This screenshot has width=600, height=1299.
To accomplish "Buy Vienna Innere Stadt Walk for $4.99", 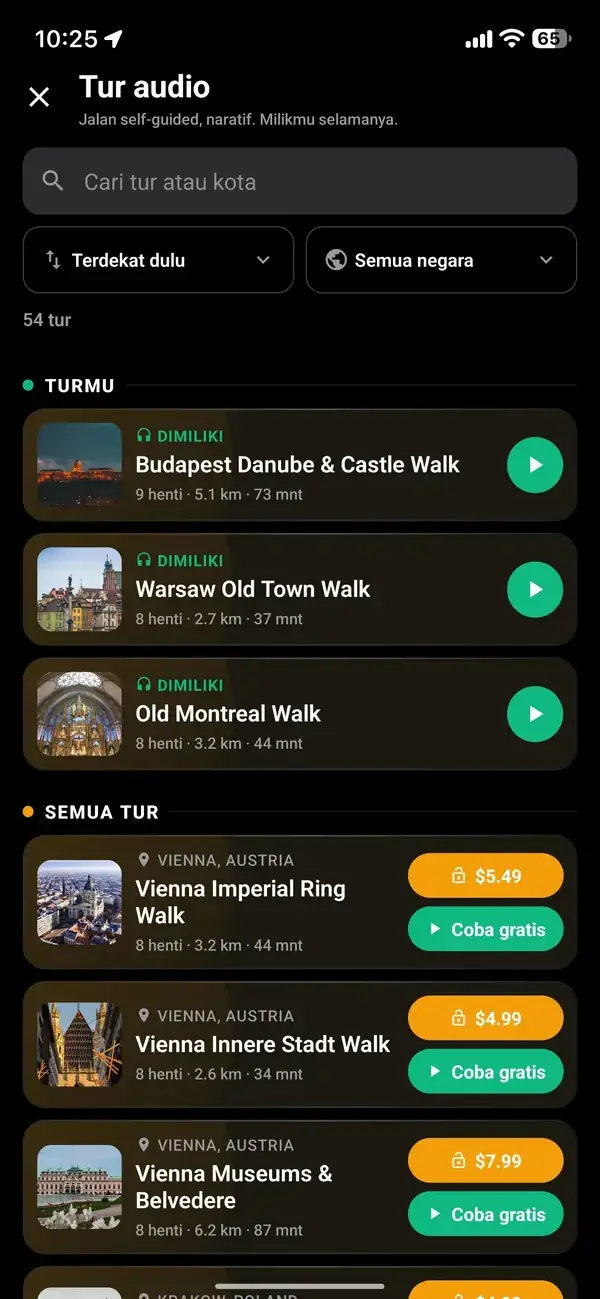I will click(486, 1018).
